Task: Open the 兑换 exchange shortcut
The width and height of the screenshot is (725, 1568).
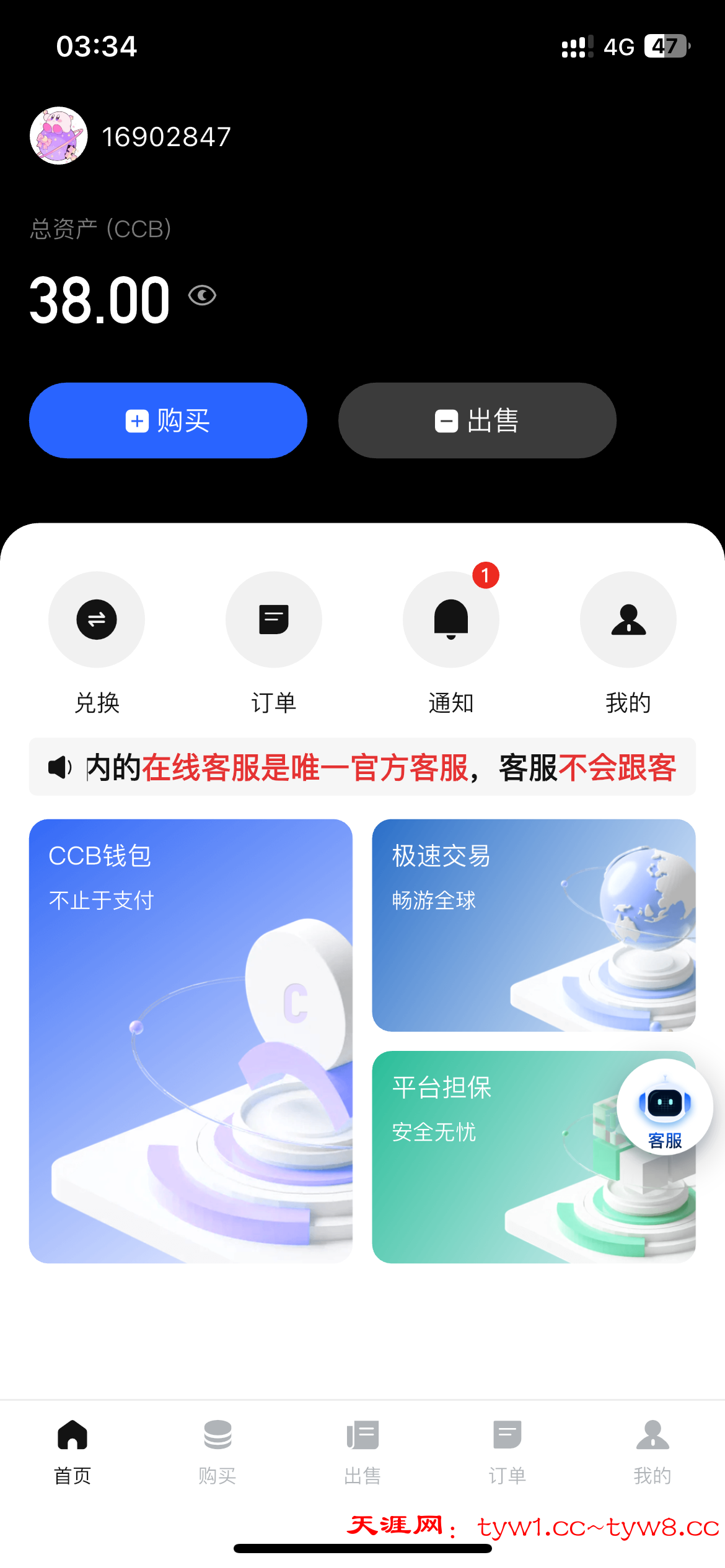Action: click(97, 619)
